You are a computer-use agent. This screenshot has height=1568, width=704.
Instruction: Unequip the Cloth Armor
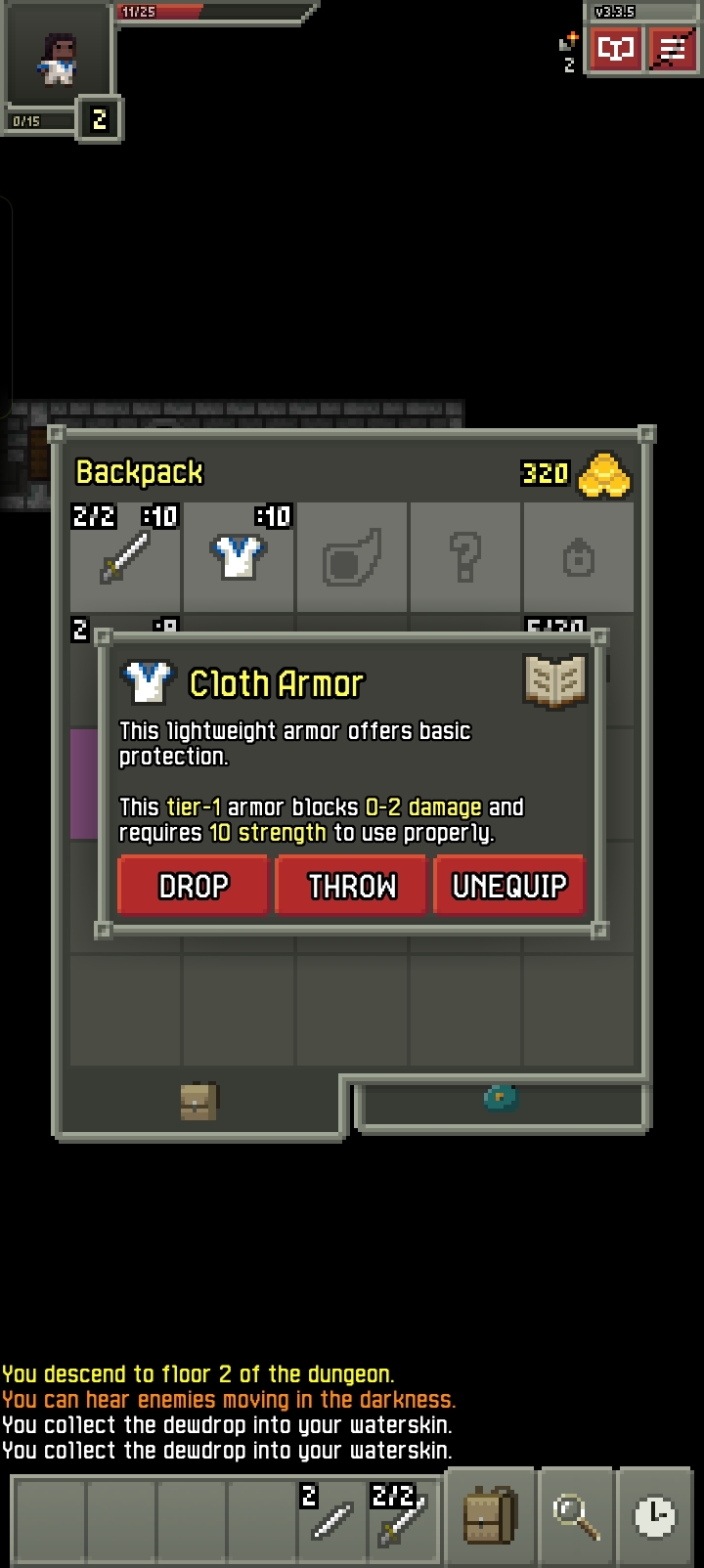(x=508, y=886)
